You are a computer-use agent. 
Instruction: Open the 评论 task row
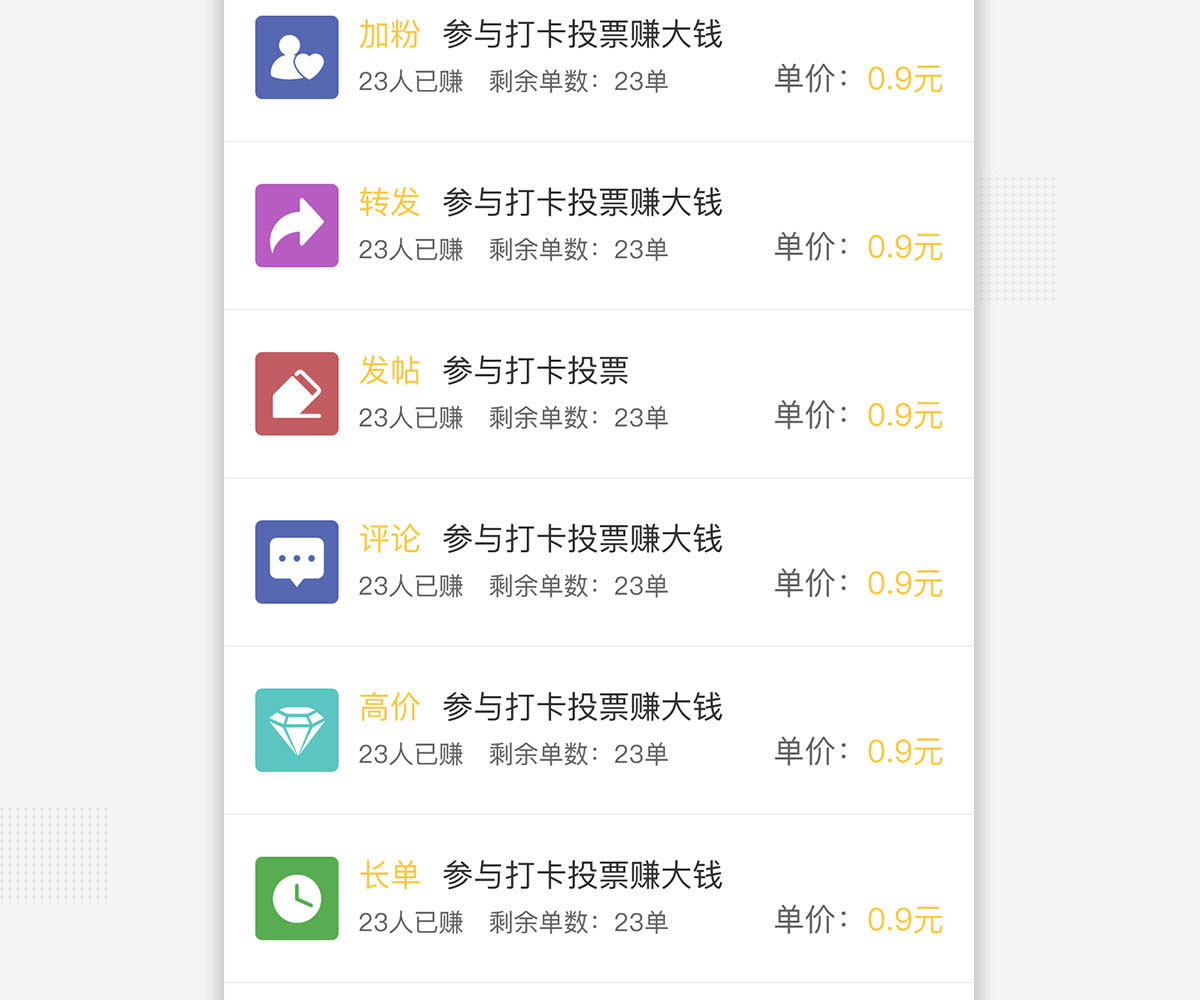598,562
